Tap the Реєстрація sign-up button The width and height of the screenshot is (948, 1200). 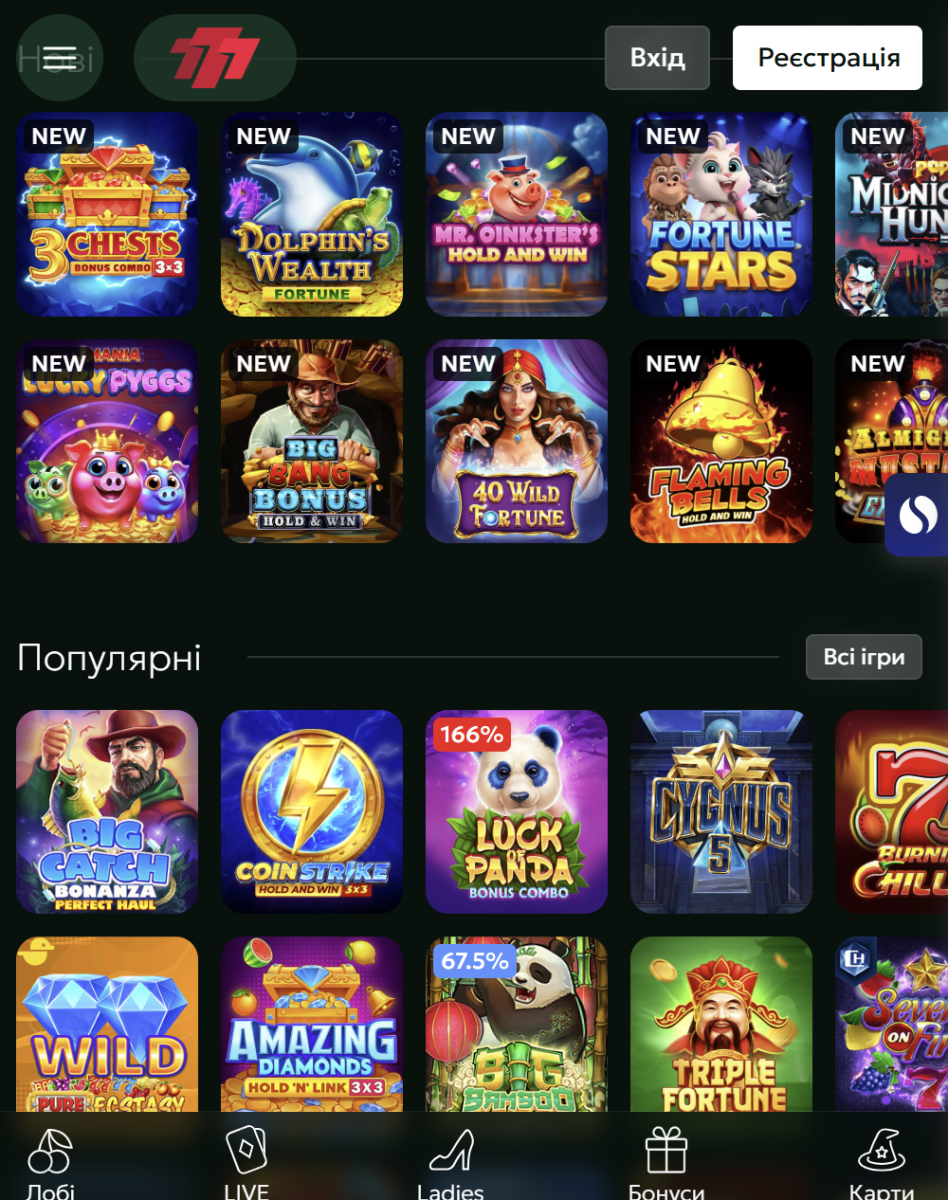click(827, 58)
